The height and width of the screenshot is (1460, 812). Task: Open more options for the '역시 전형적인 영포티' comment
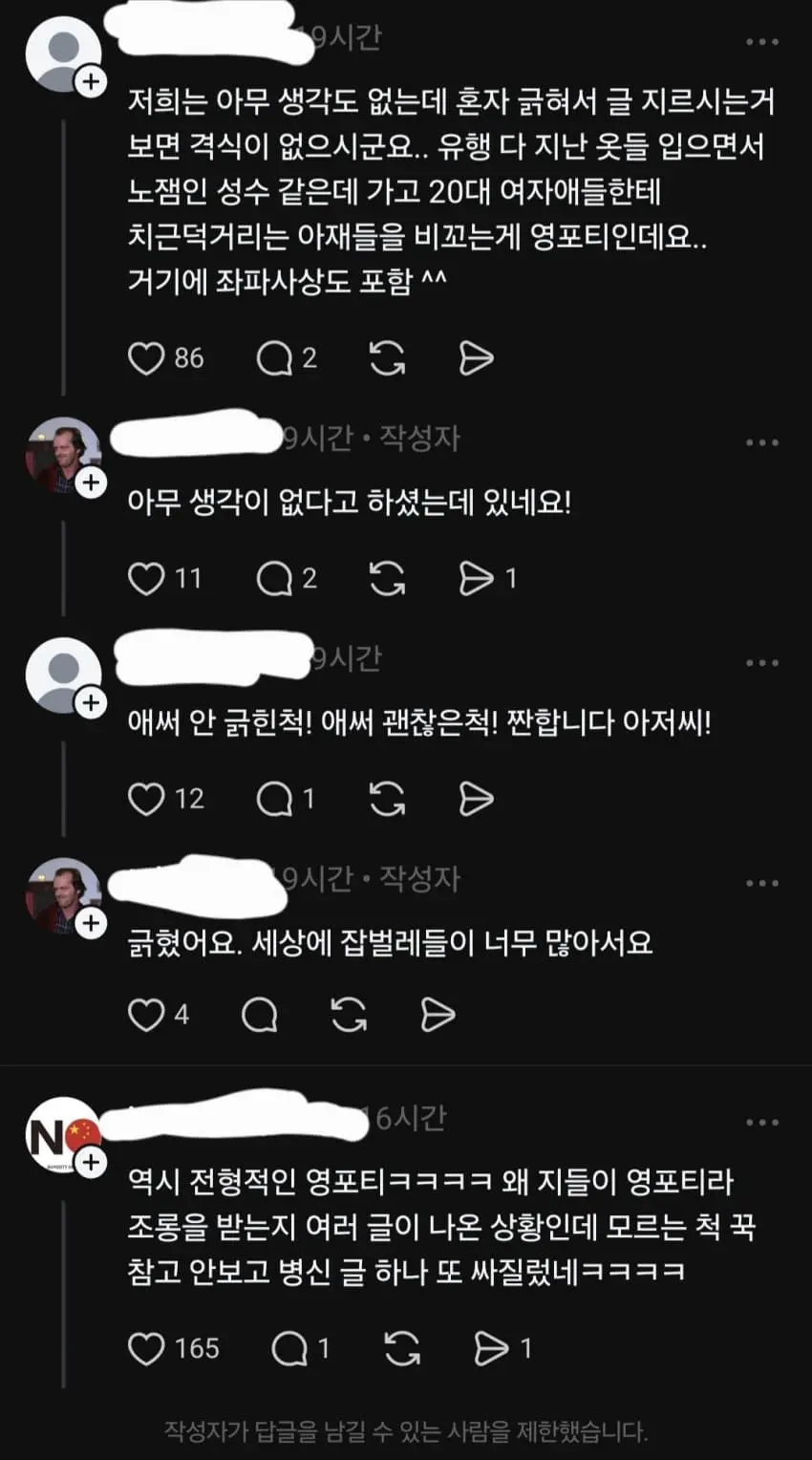761,1122
